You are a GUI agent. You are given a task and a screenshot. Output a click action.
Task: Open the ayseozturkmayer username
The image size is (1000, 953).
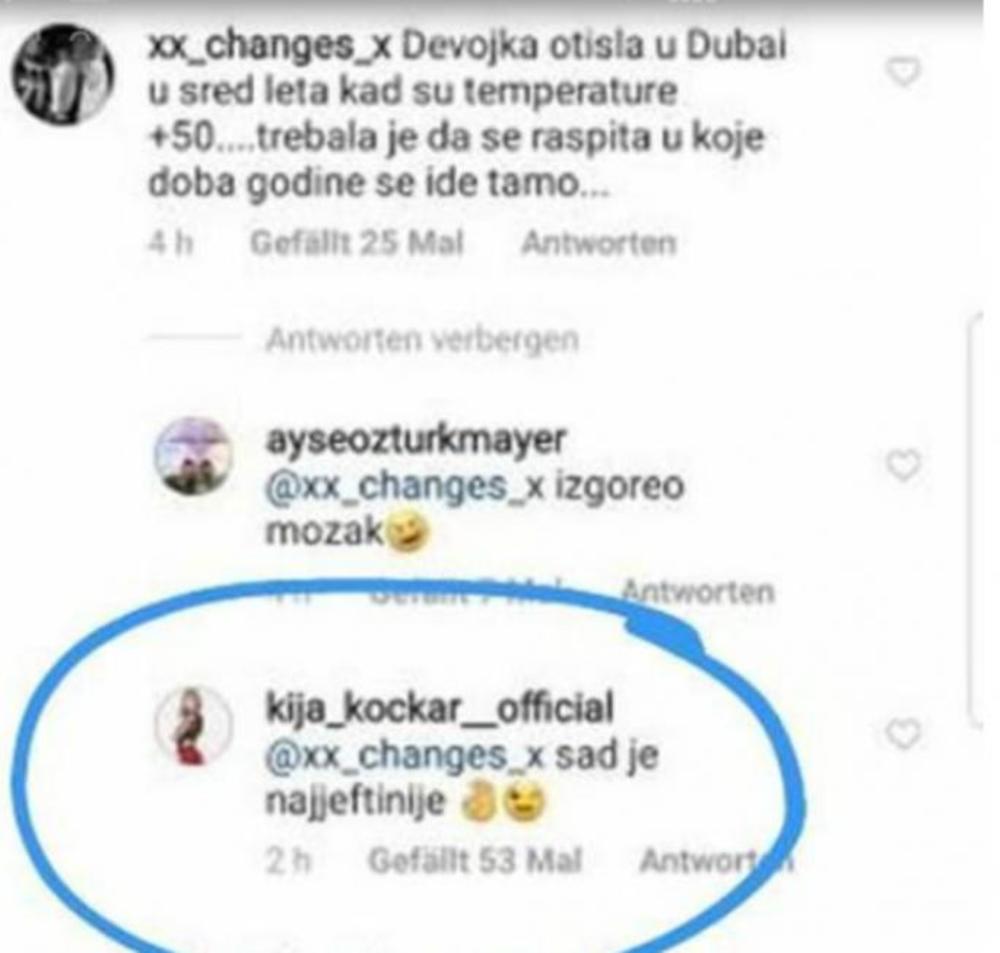click(x=412, y=440)
